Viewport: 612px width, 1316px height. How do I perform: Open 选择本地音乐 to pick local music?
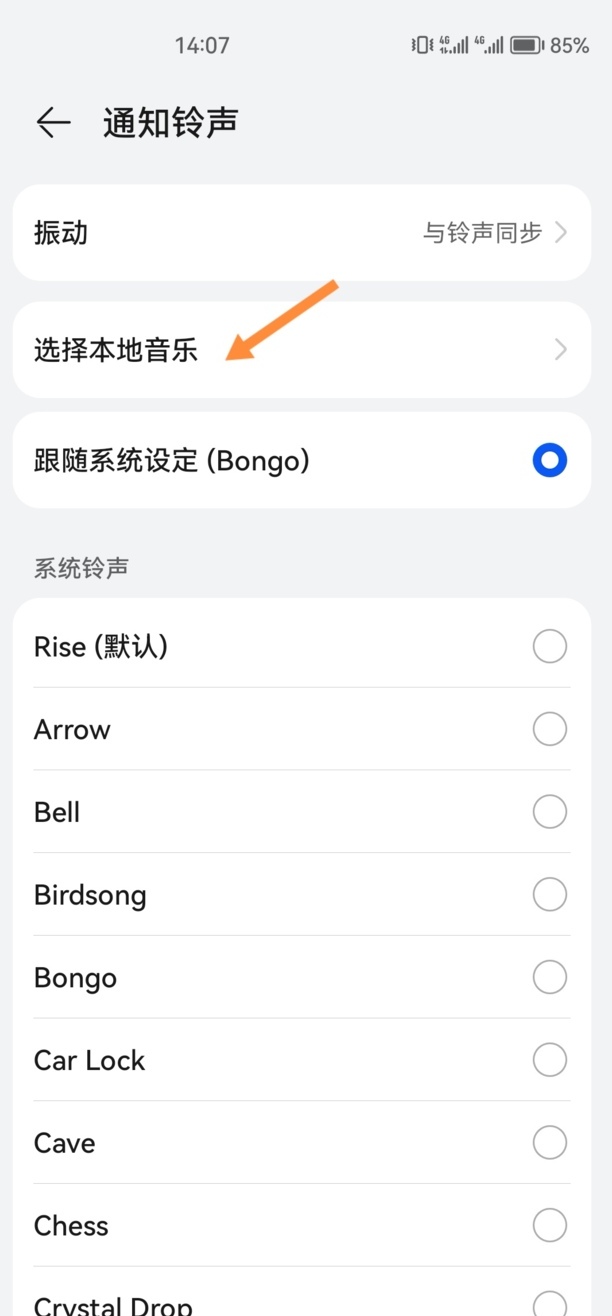coord(300,350)
